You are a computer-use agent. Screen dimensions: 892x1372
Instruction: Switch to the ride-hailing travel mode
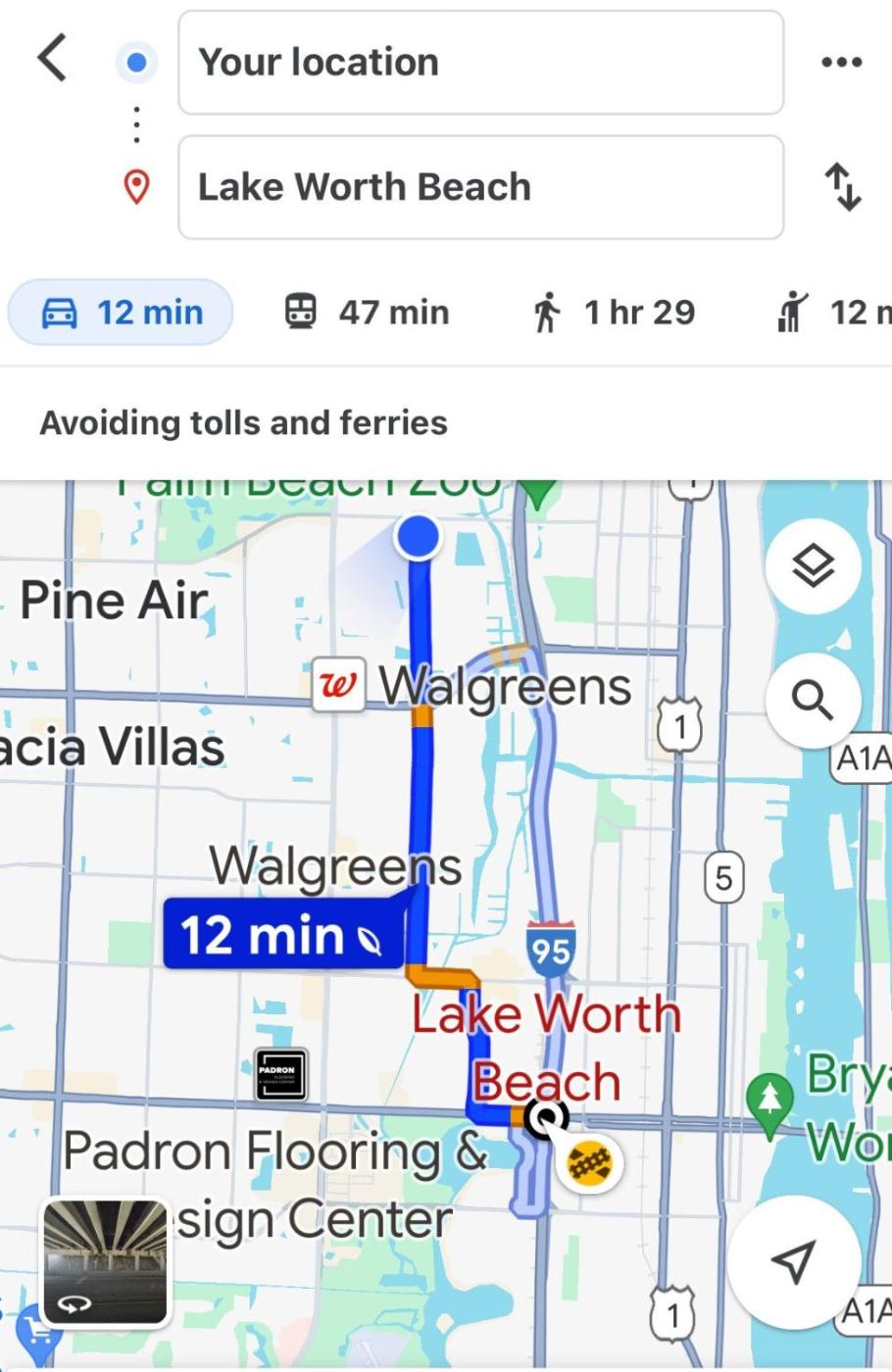click(833, 313)
